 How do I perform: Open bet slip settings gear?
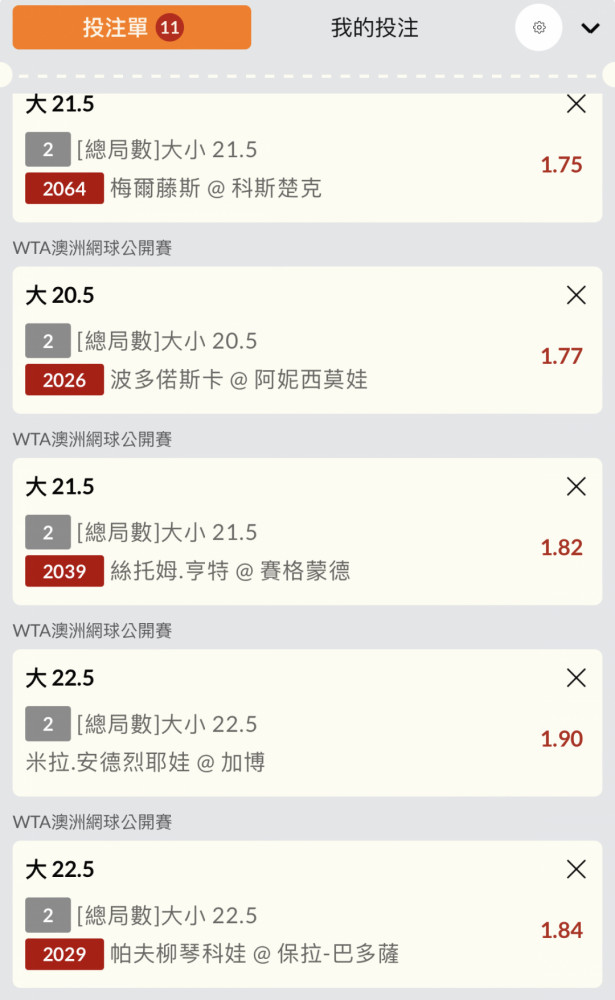[x=538, y=27]
